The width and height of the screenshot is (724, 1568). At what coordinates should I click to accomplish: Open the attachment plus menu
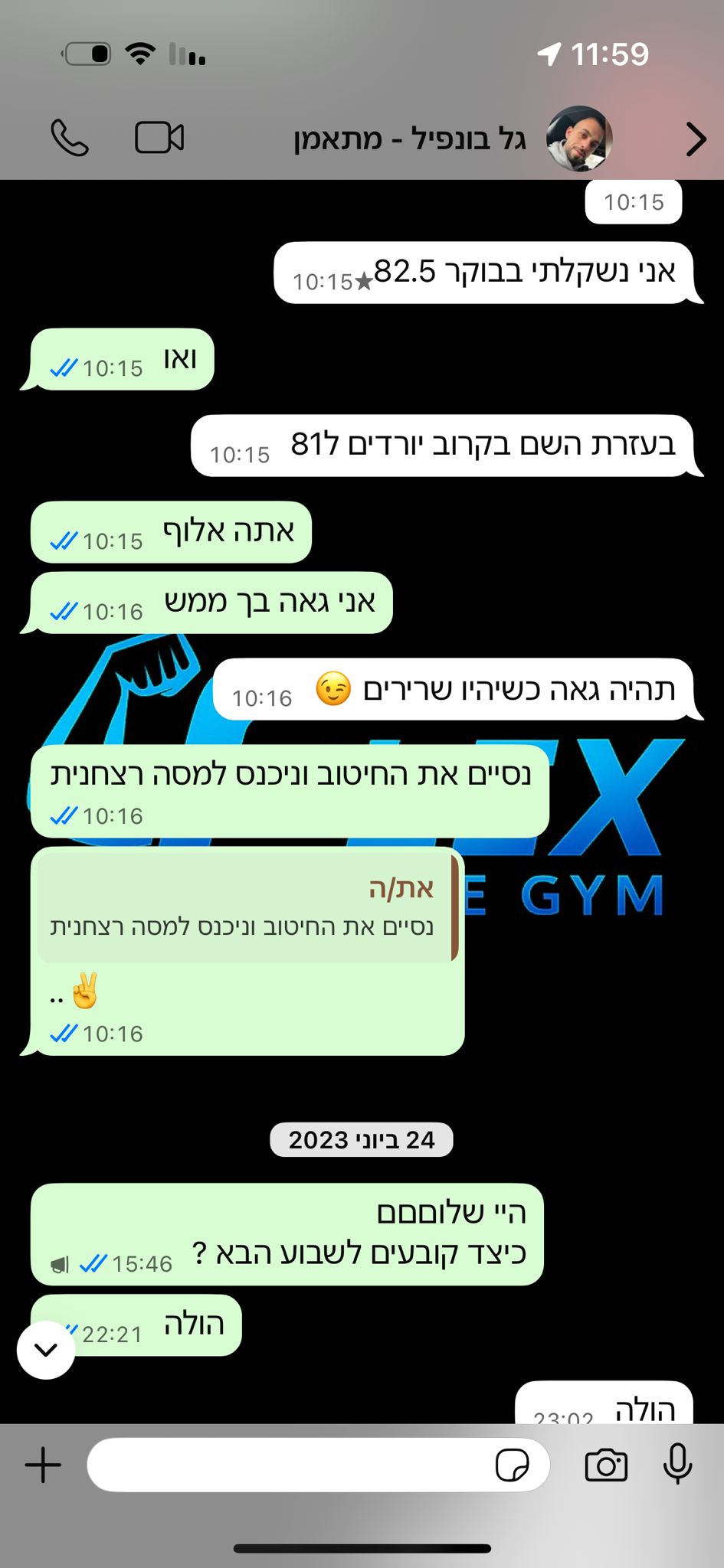coord(43,1465)
